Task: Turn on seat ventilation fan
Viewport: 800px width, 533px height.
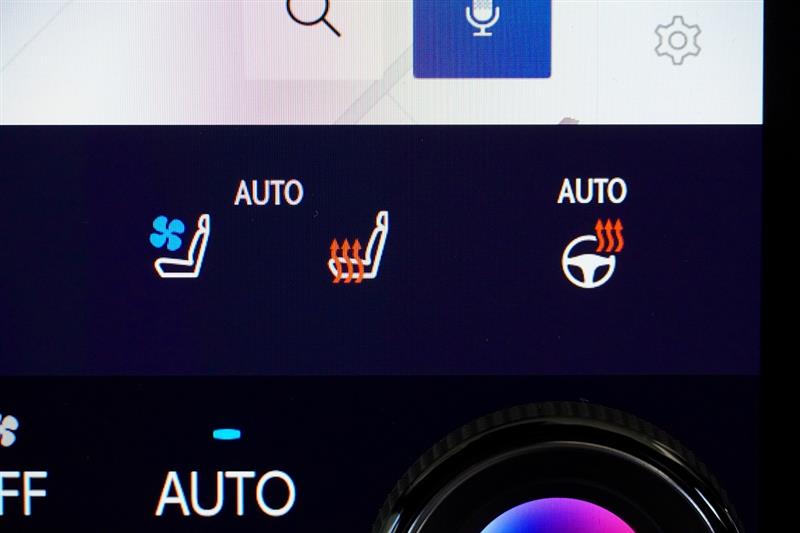Action: (x=180, y=244)
